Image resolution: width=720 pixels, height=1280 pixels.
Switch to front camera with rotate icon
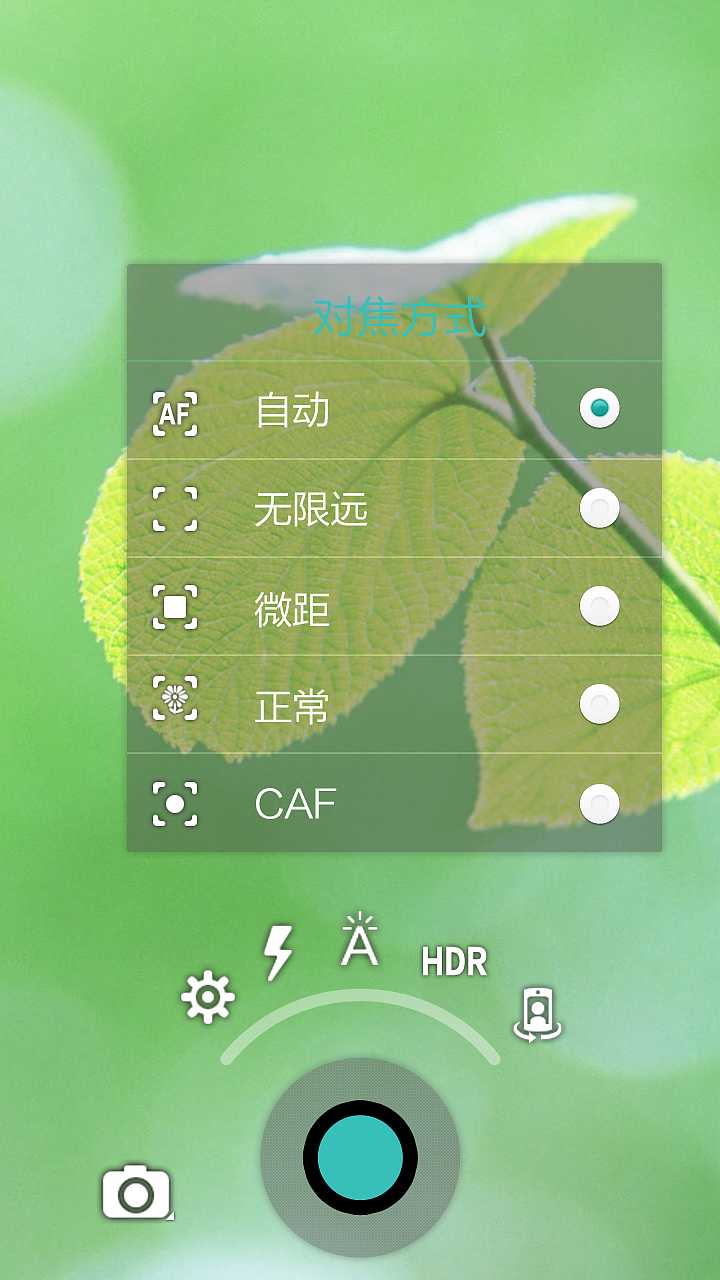coord(540,1012)
